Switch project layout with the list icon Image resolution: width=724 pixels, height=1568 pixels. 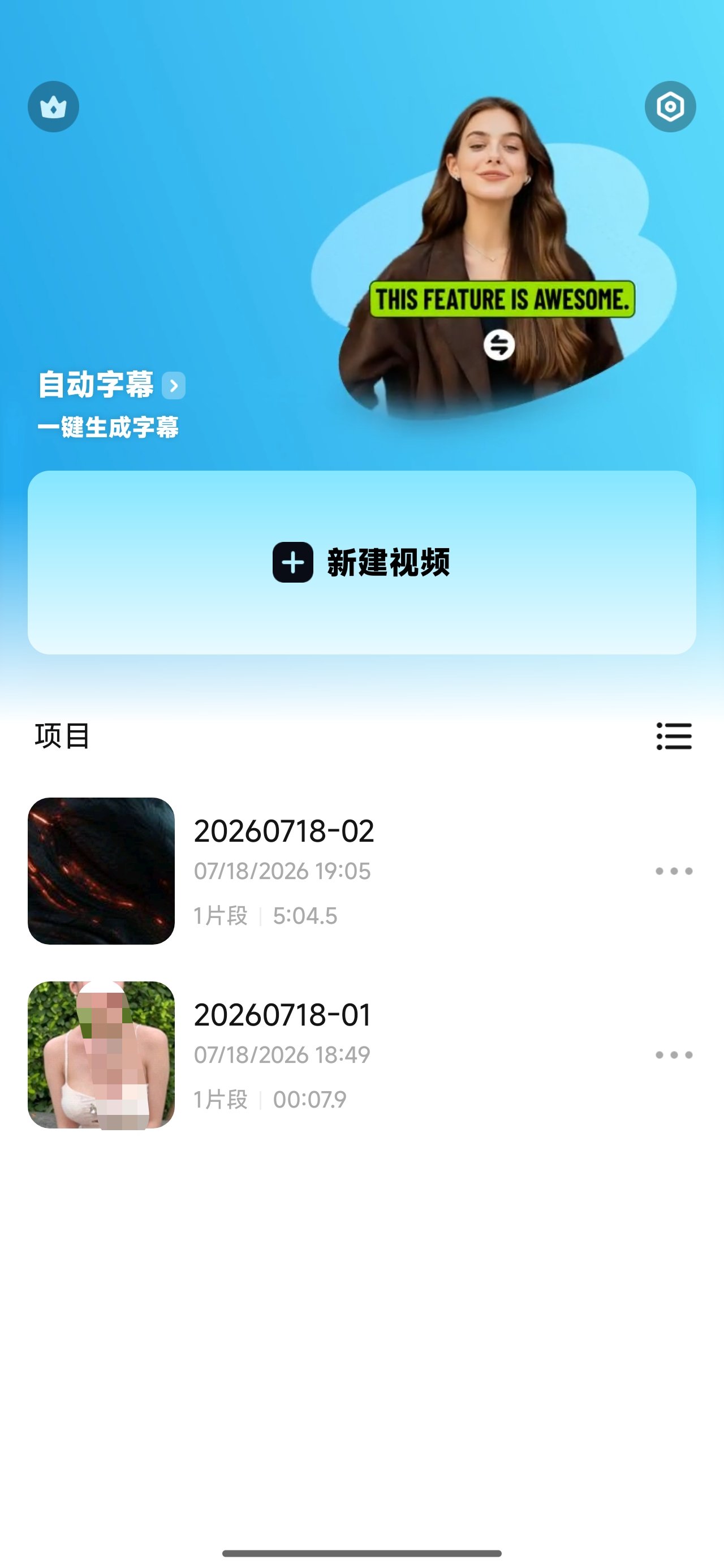674,736
